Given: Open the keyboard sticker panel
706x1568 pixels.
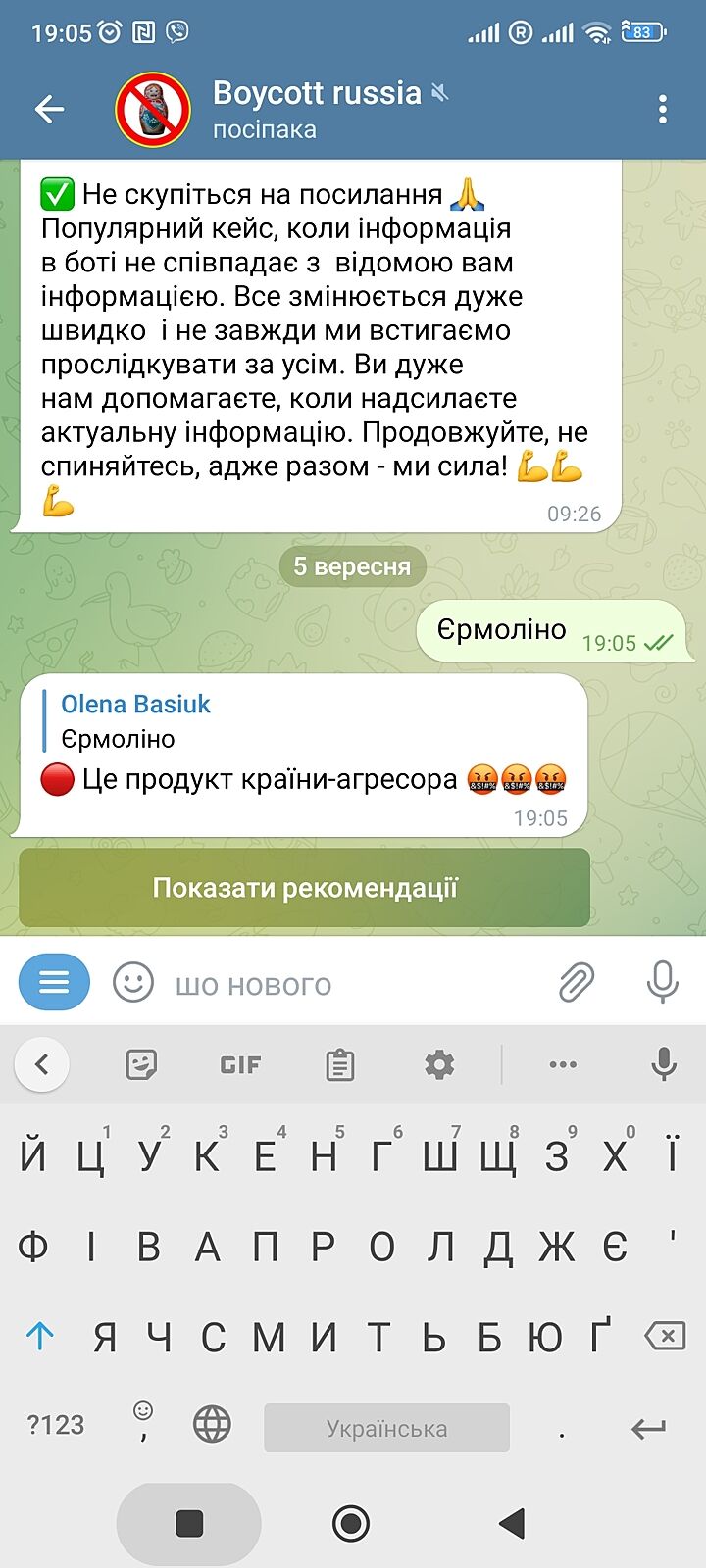Looking at the screenshot, I should point(142,1064).
